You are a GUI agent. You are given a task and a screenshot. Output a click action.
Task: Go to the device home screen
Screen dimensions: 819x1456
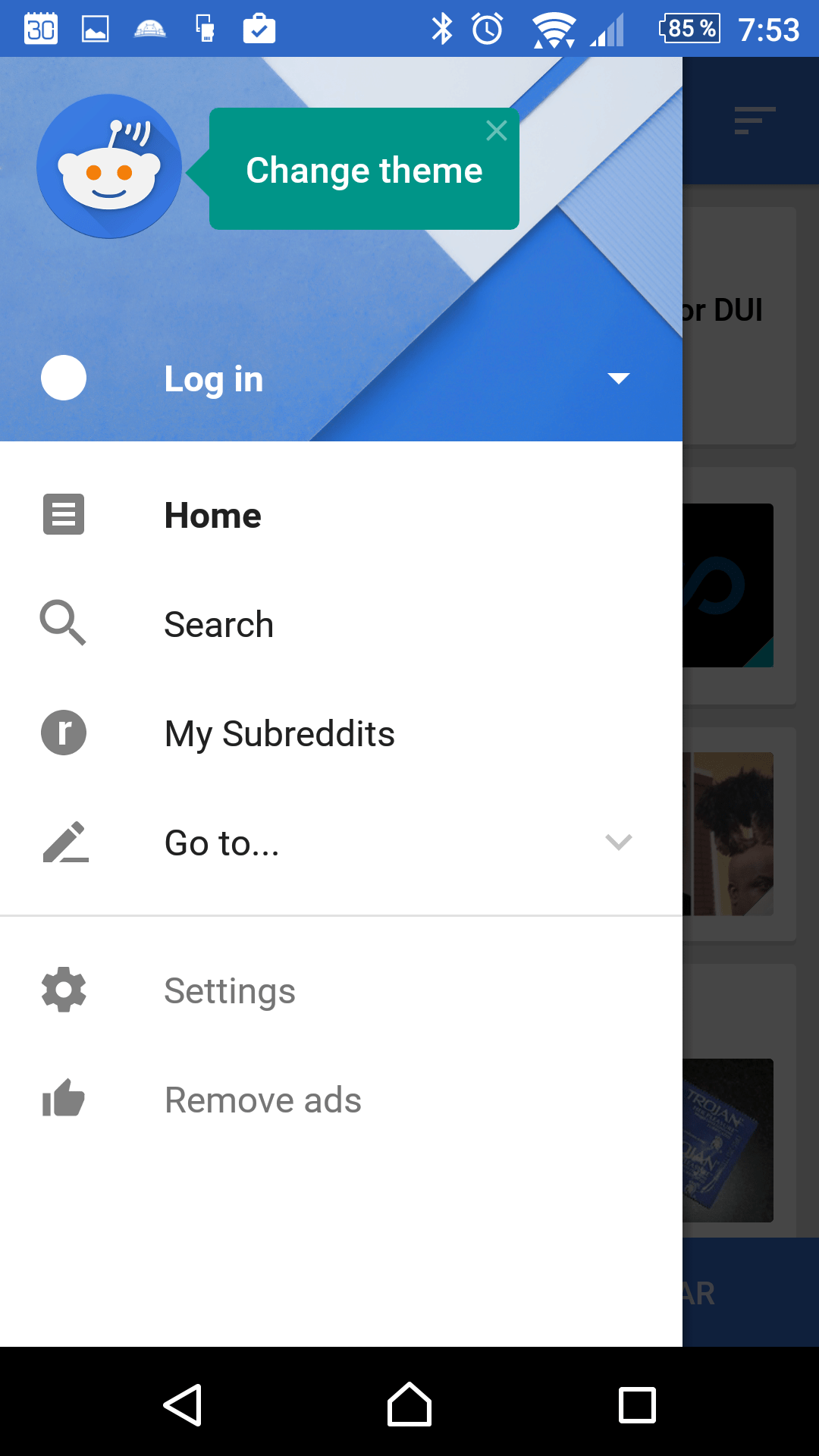pos(409,1405)
